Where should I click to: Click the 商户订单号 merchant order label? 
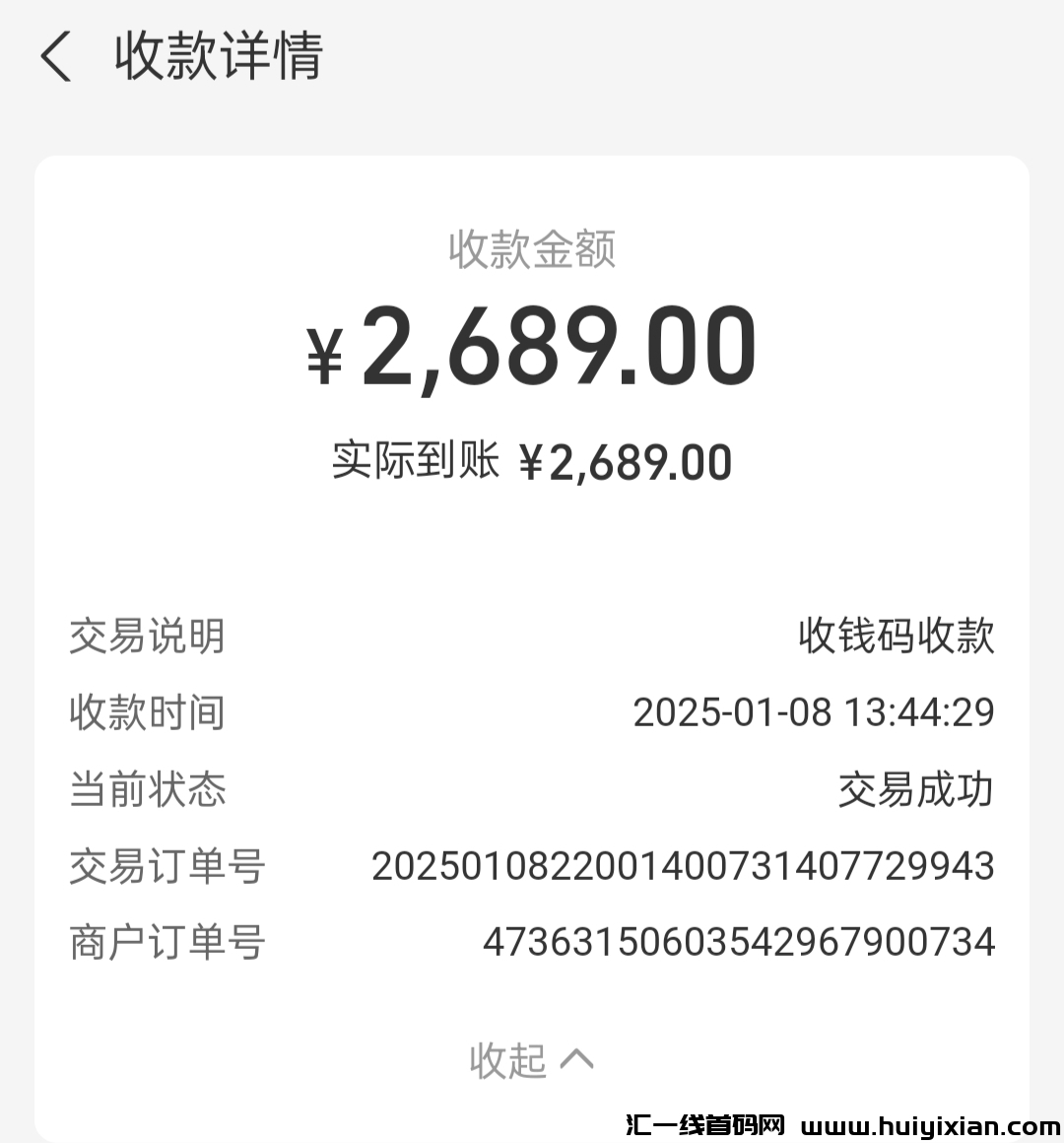click(x=166, y=942)
